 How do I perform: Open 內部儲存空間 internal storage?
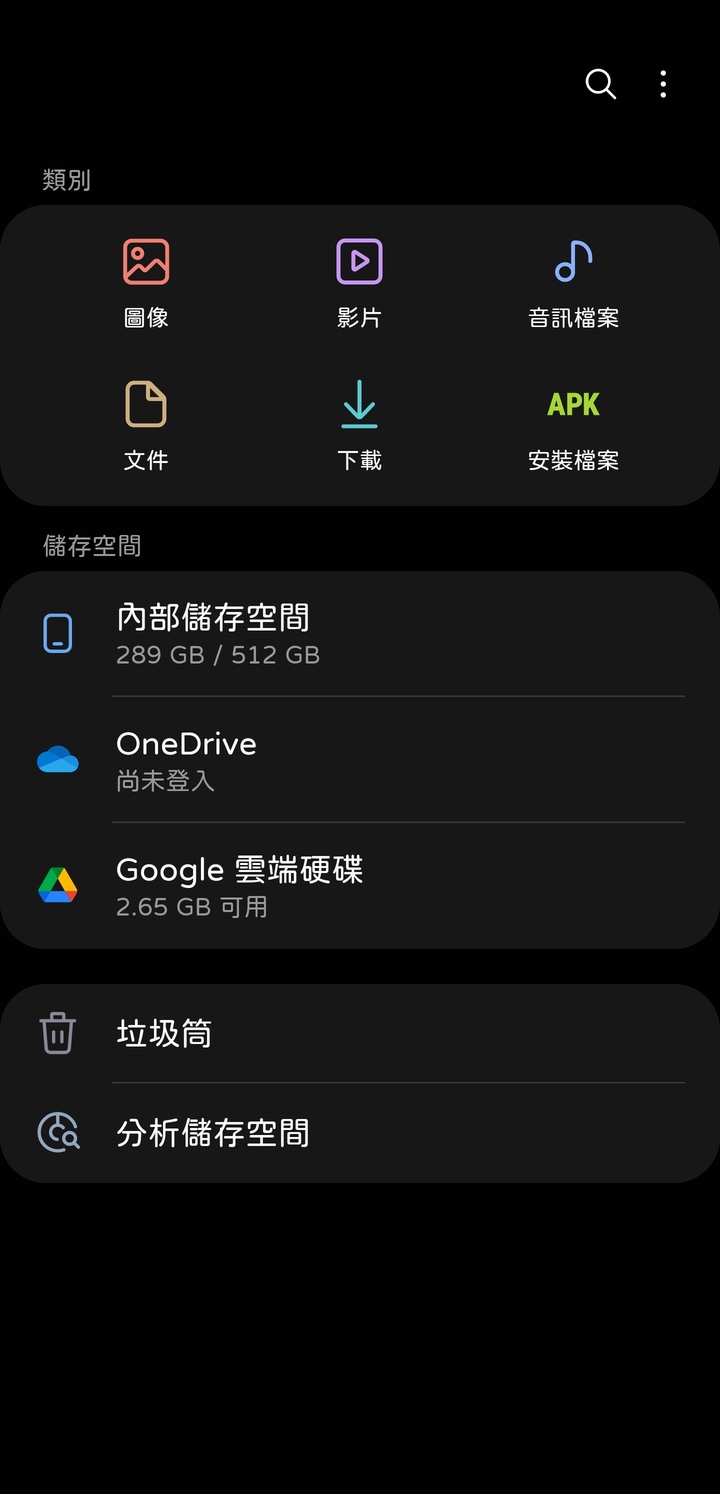360,634
